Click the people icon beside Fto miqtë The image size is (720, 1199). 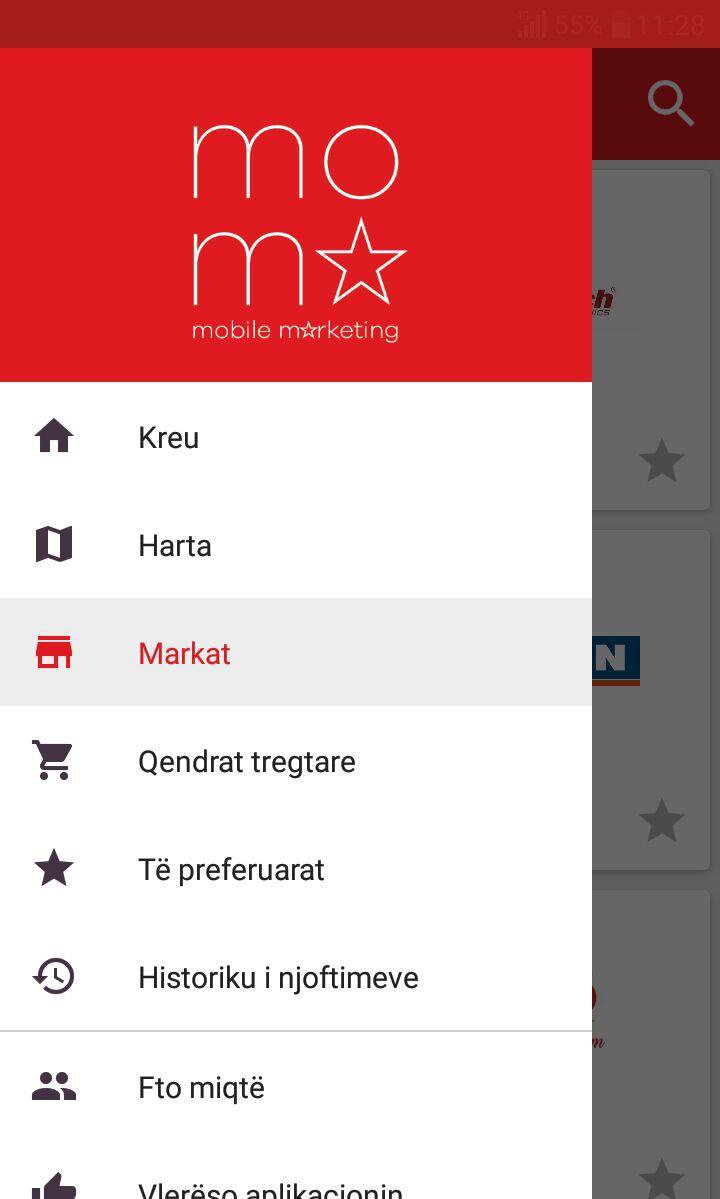pyautogui.click(x=53, y=1086)
